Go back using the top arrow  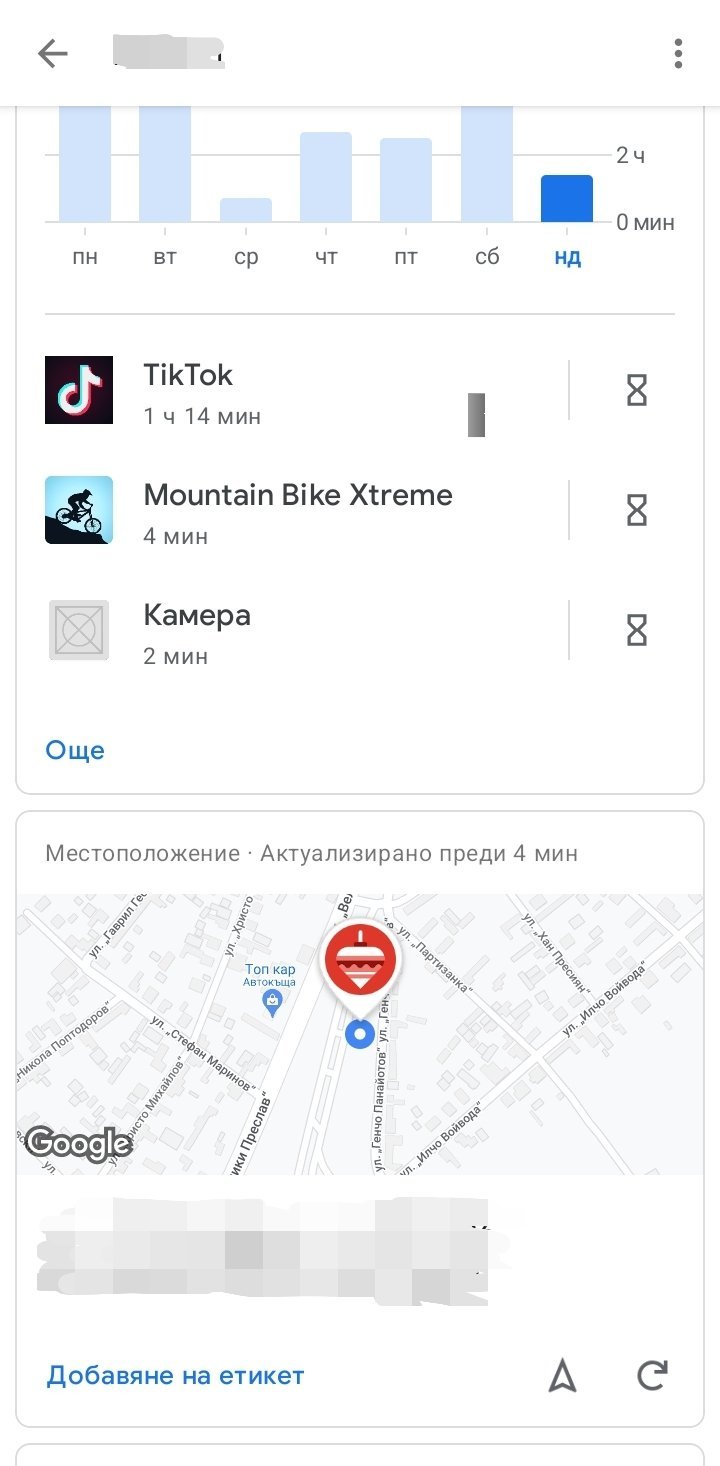pos(52,53)
